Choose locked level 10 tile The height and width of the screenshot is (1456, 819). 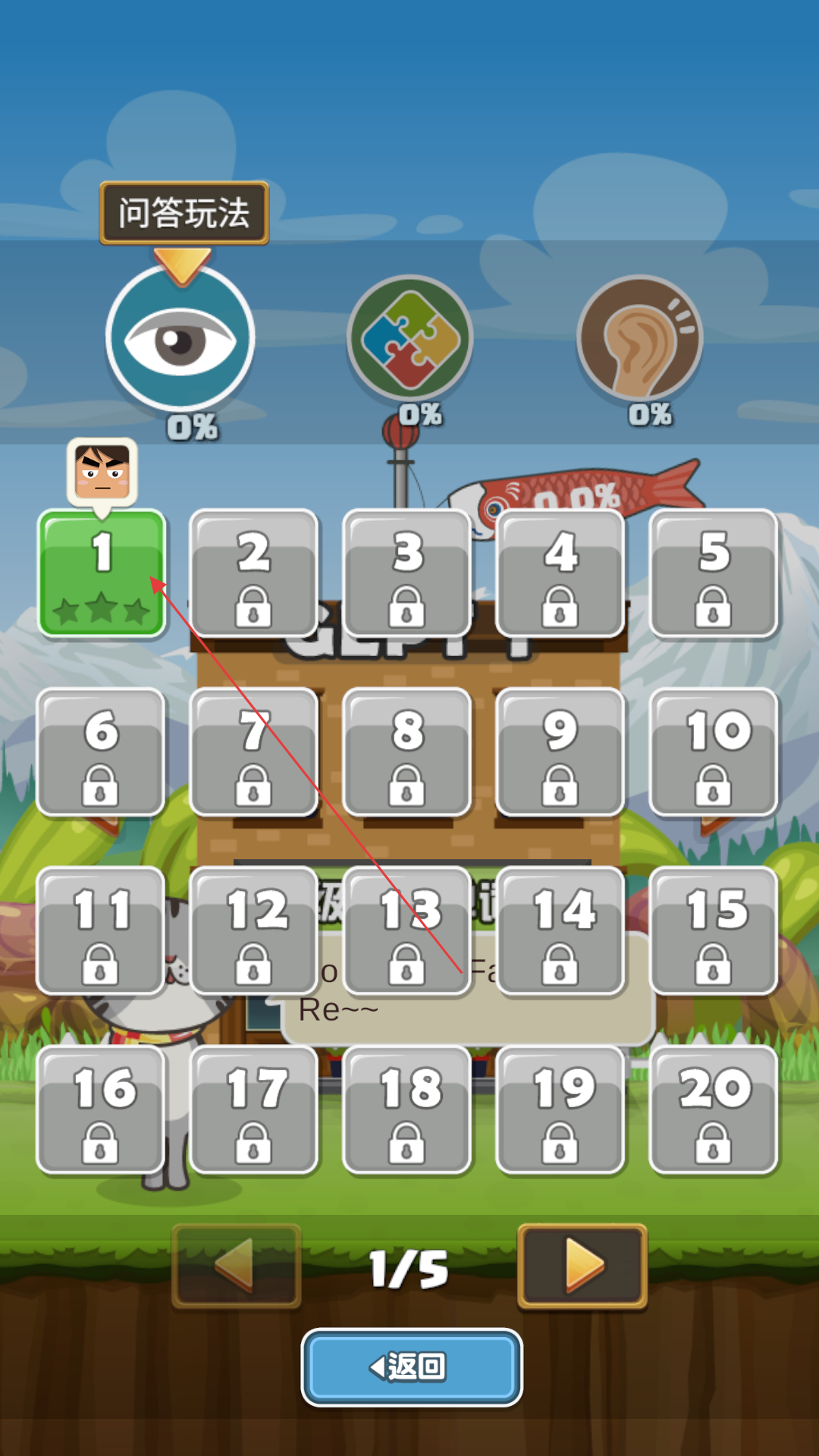[x=713, y=752]
